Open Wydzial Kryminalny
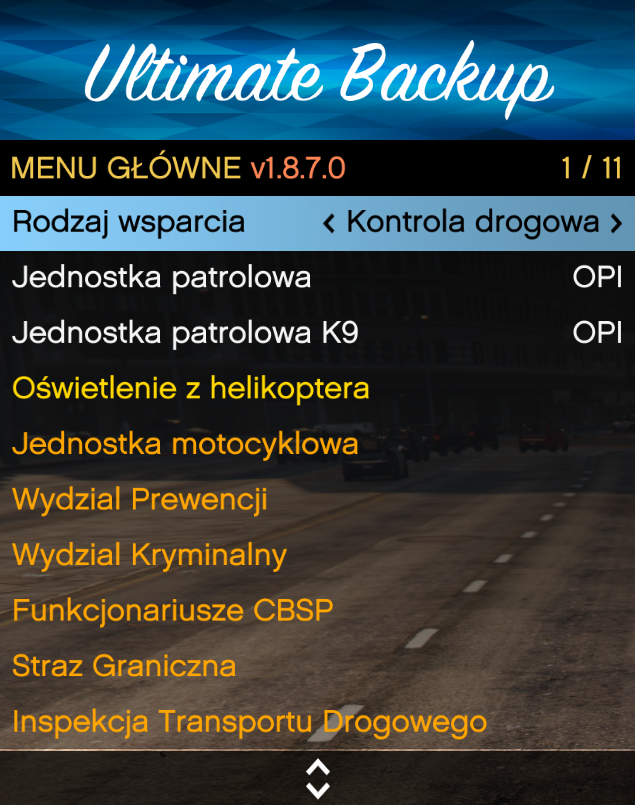The image size is (635, 805). (150, 554)
